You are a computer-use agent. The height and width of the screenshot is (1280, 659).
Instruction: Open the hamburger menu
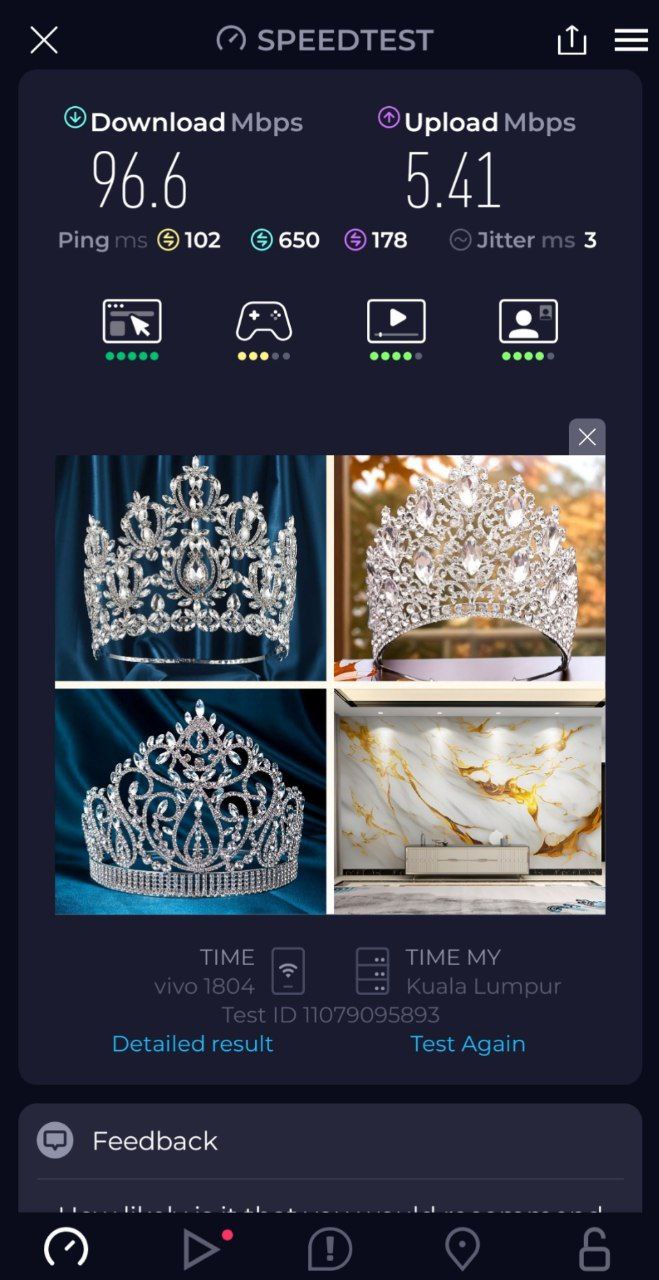pyautogui.click(x=631, y=40)
